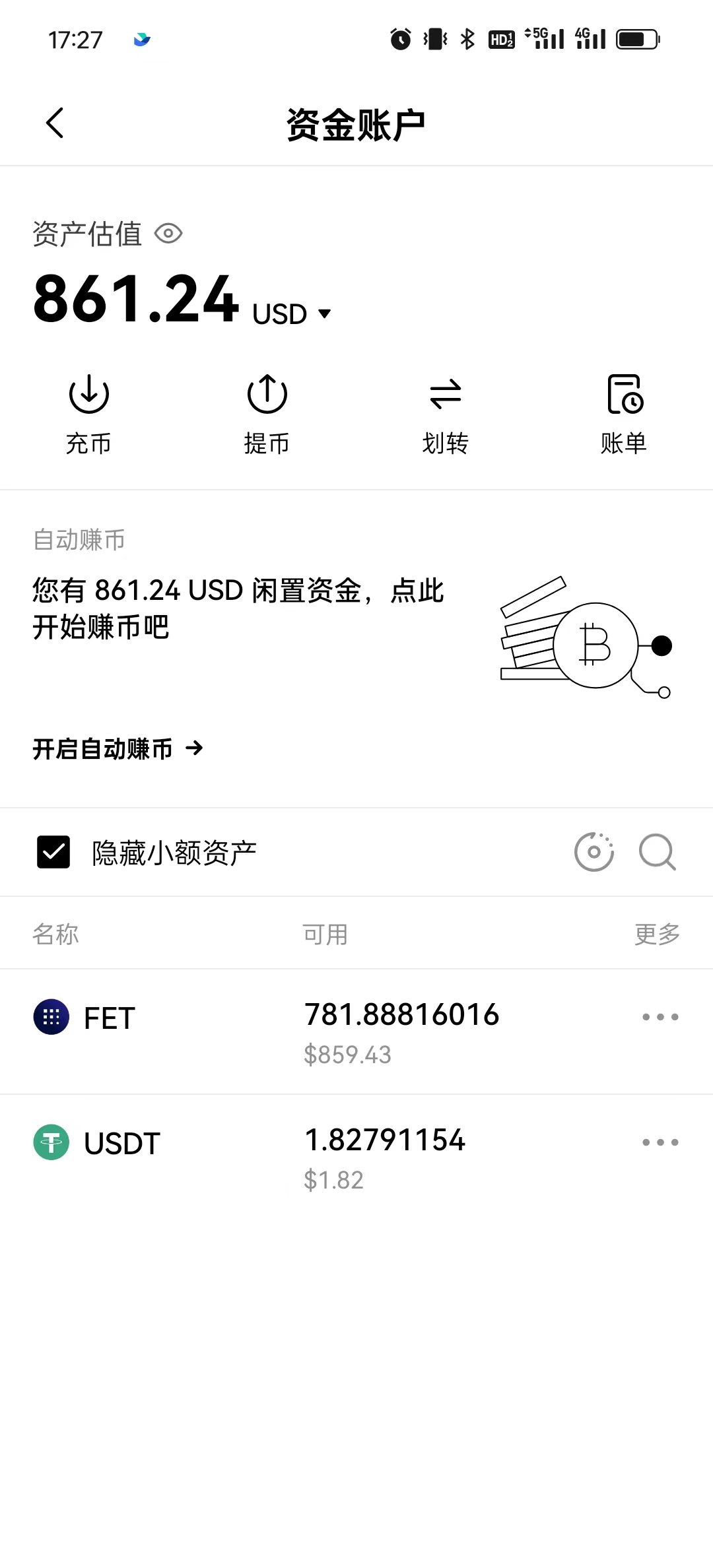Image resolution: width=713 pixels, height=1568 pixels.
Task: Open more options for FET
Action: tap(660, 1017)
